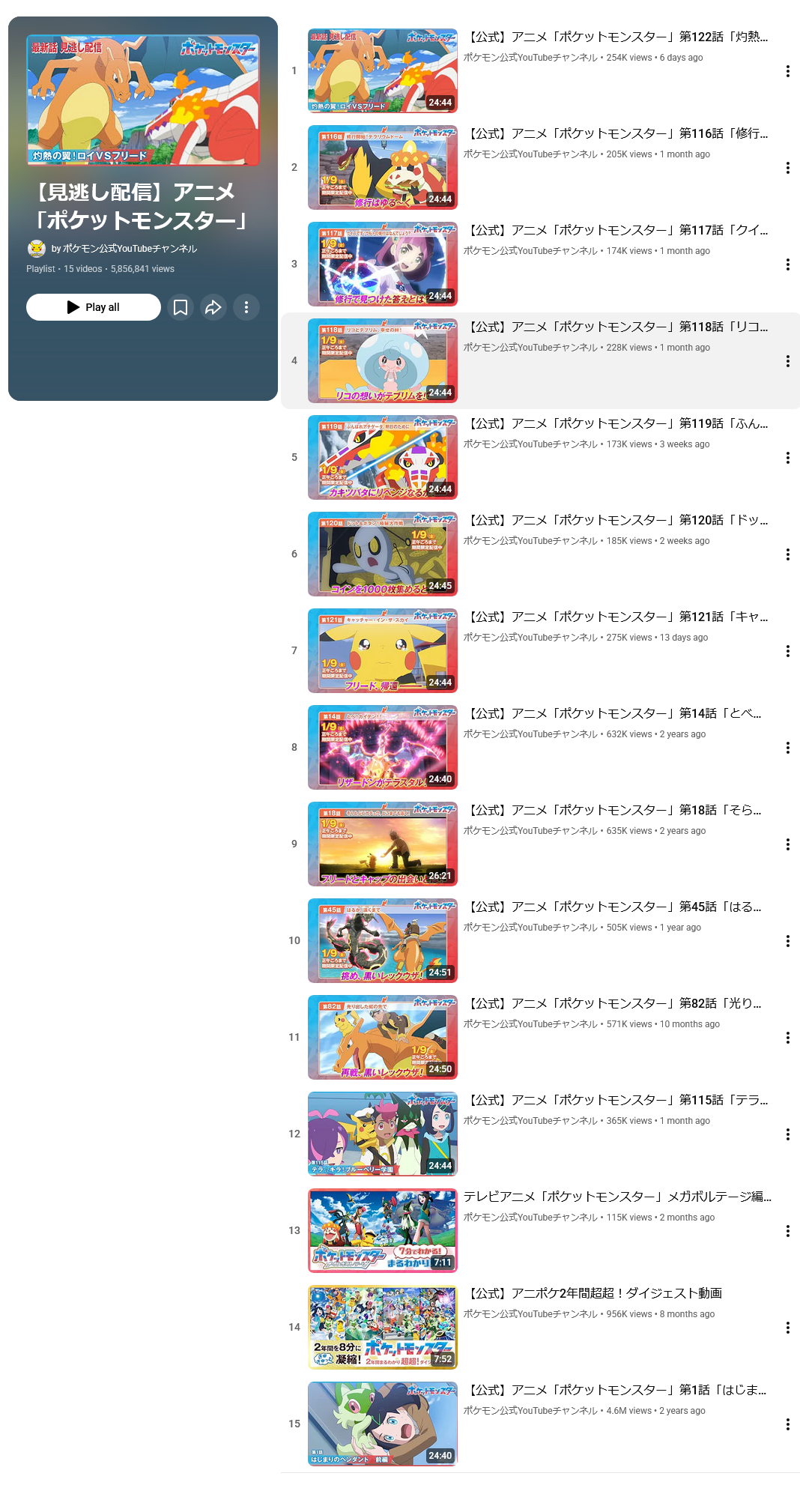Tap the Play all button
The image size is (800, 1512).
pyautogui.click(x=94, y=307)
